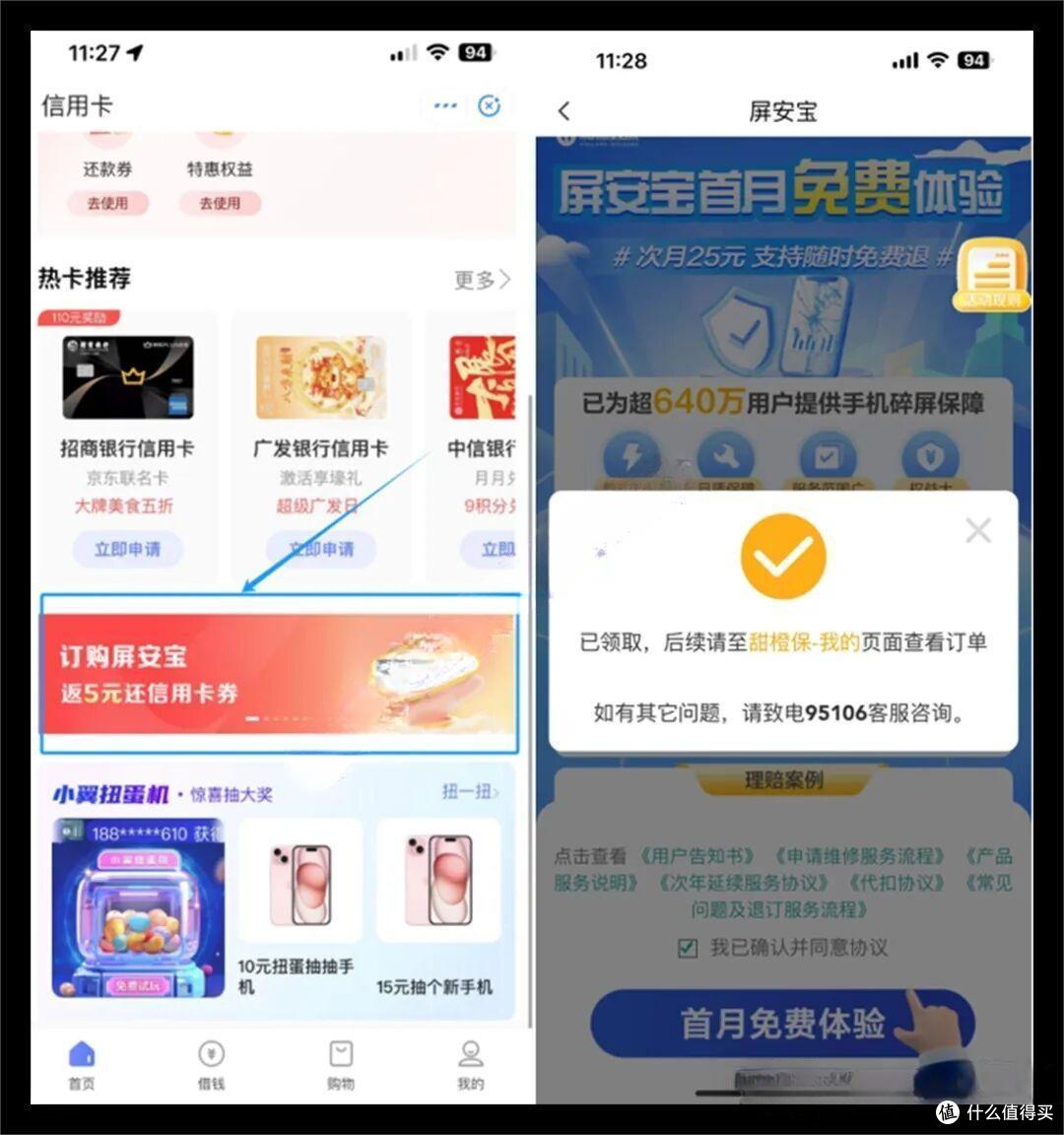The height and width of the screenshot is (1135, 1064).
Task: Close the 已领取 confirmation popup
Action: point(978,530)
